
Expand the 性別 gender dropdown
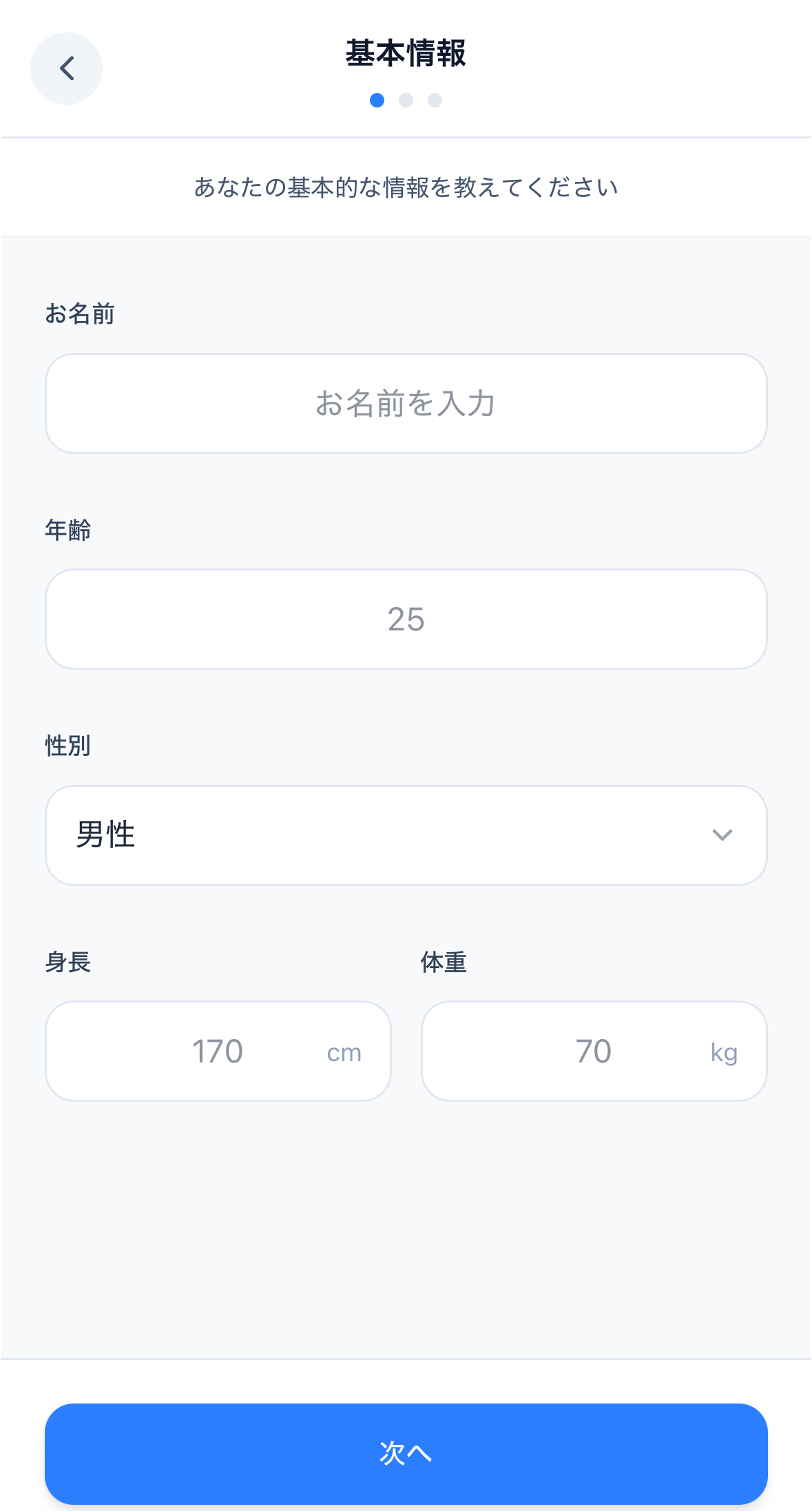pos(406,835)
